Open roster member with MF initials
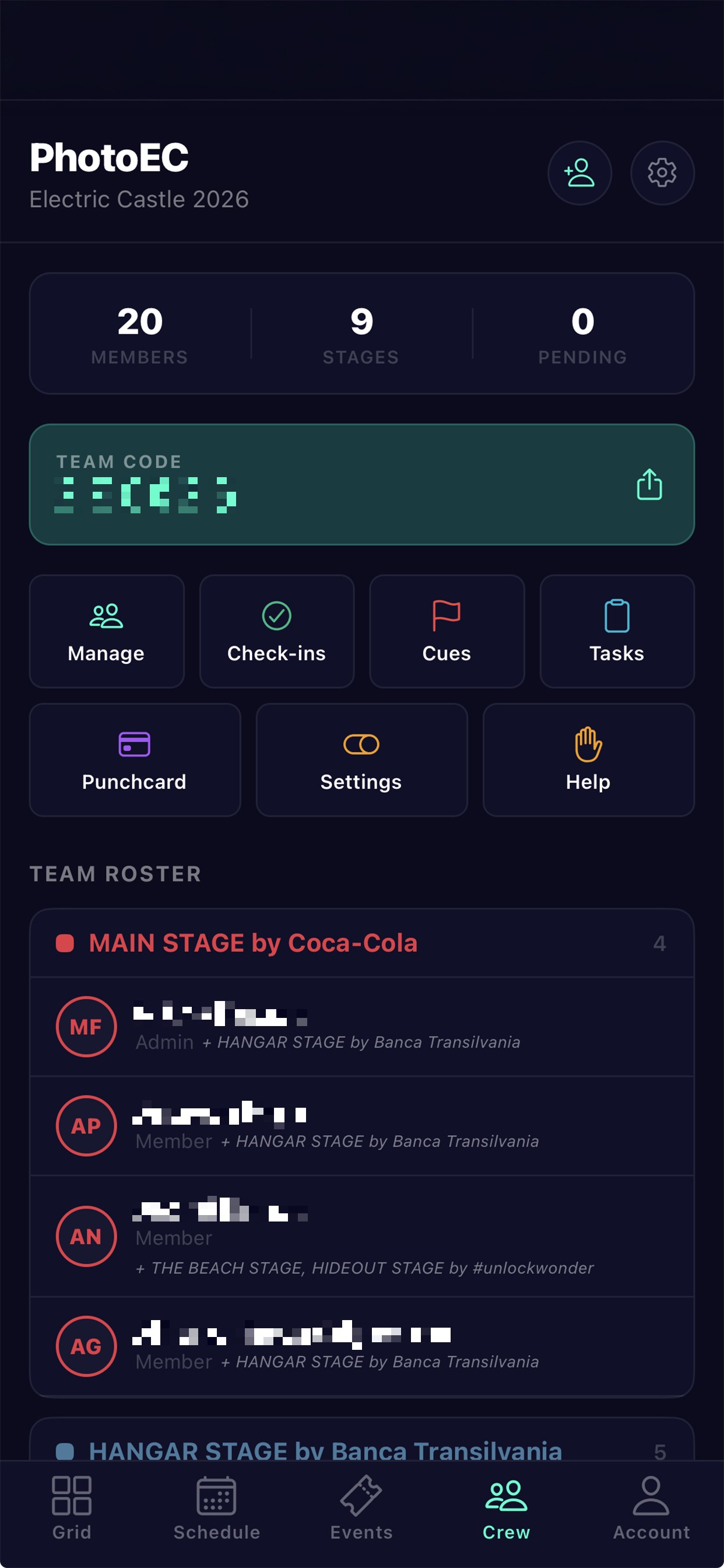 coord(362,1026)
